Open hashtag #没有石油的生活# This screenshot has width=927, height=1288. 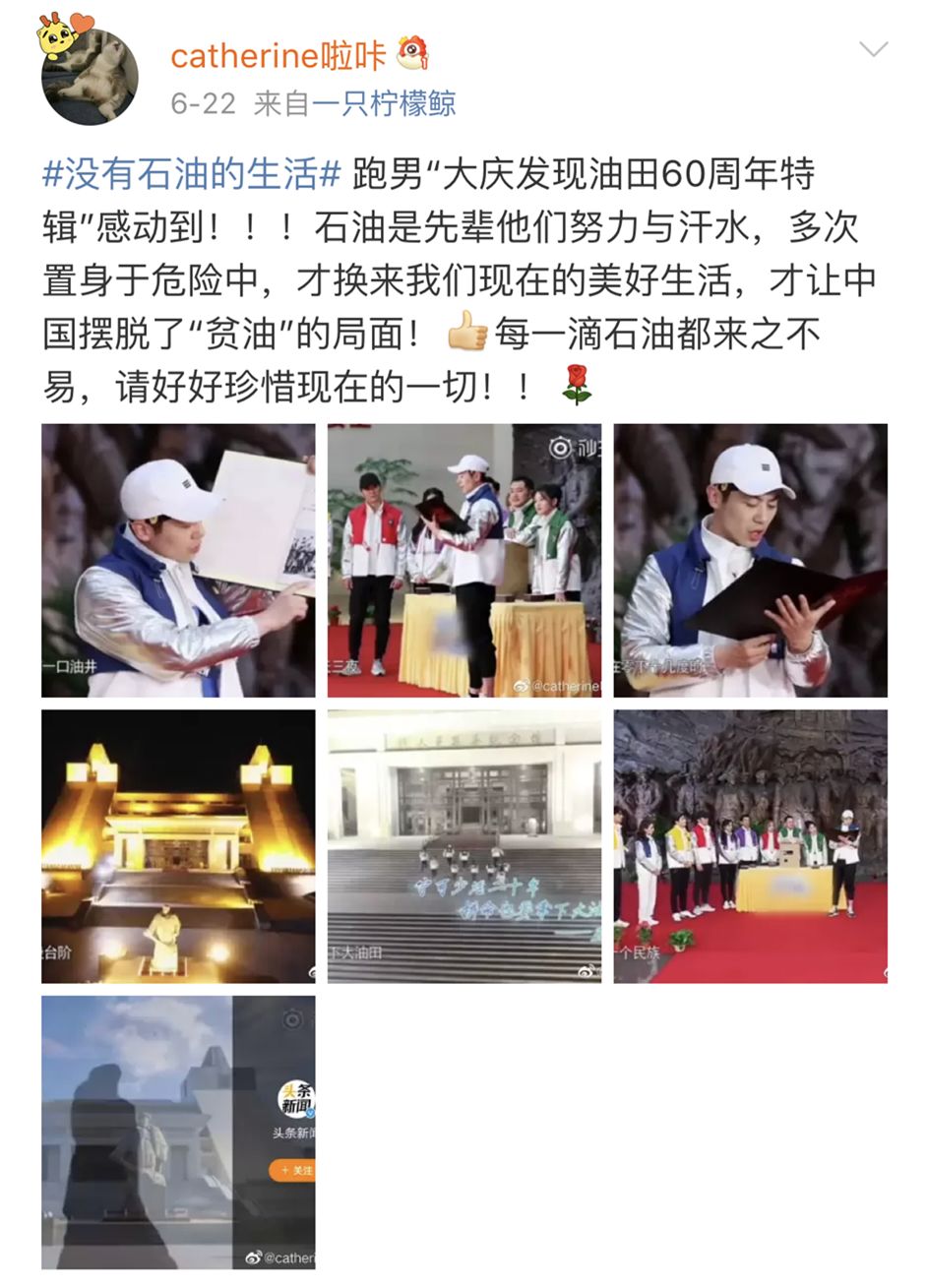tap(192, 174)
